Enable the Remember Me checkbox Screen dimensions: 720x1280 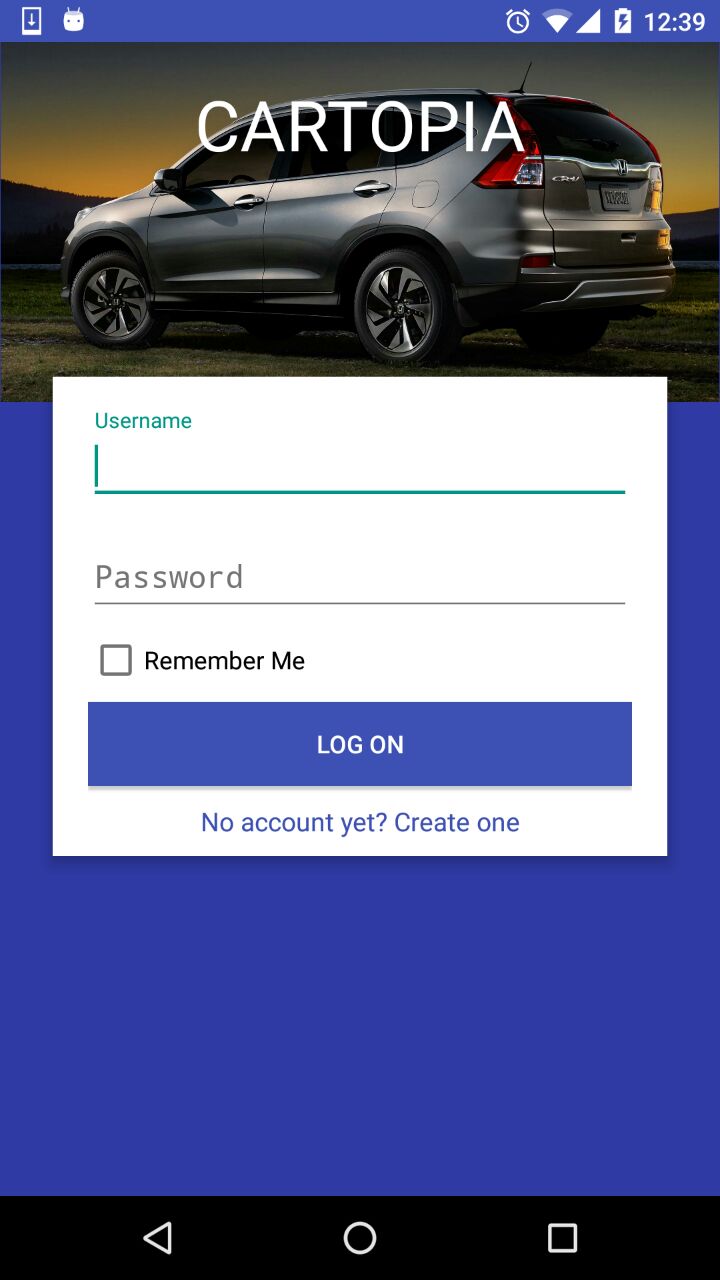pos(115,659)
